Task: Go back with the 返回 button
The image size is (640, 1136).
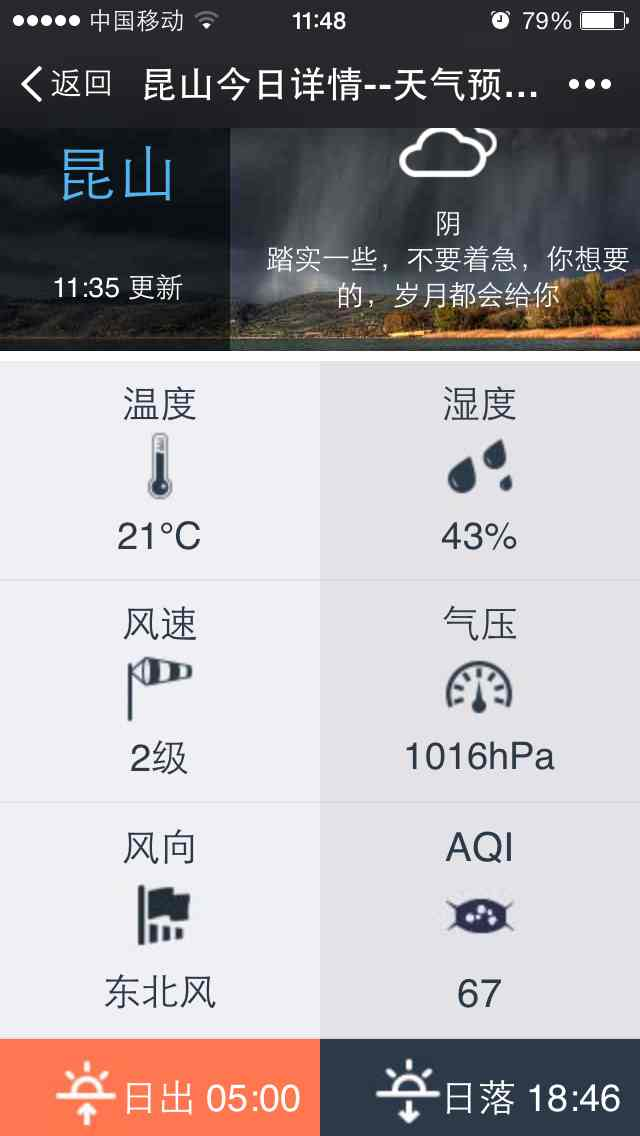Action: click(x=65, y=84)
